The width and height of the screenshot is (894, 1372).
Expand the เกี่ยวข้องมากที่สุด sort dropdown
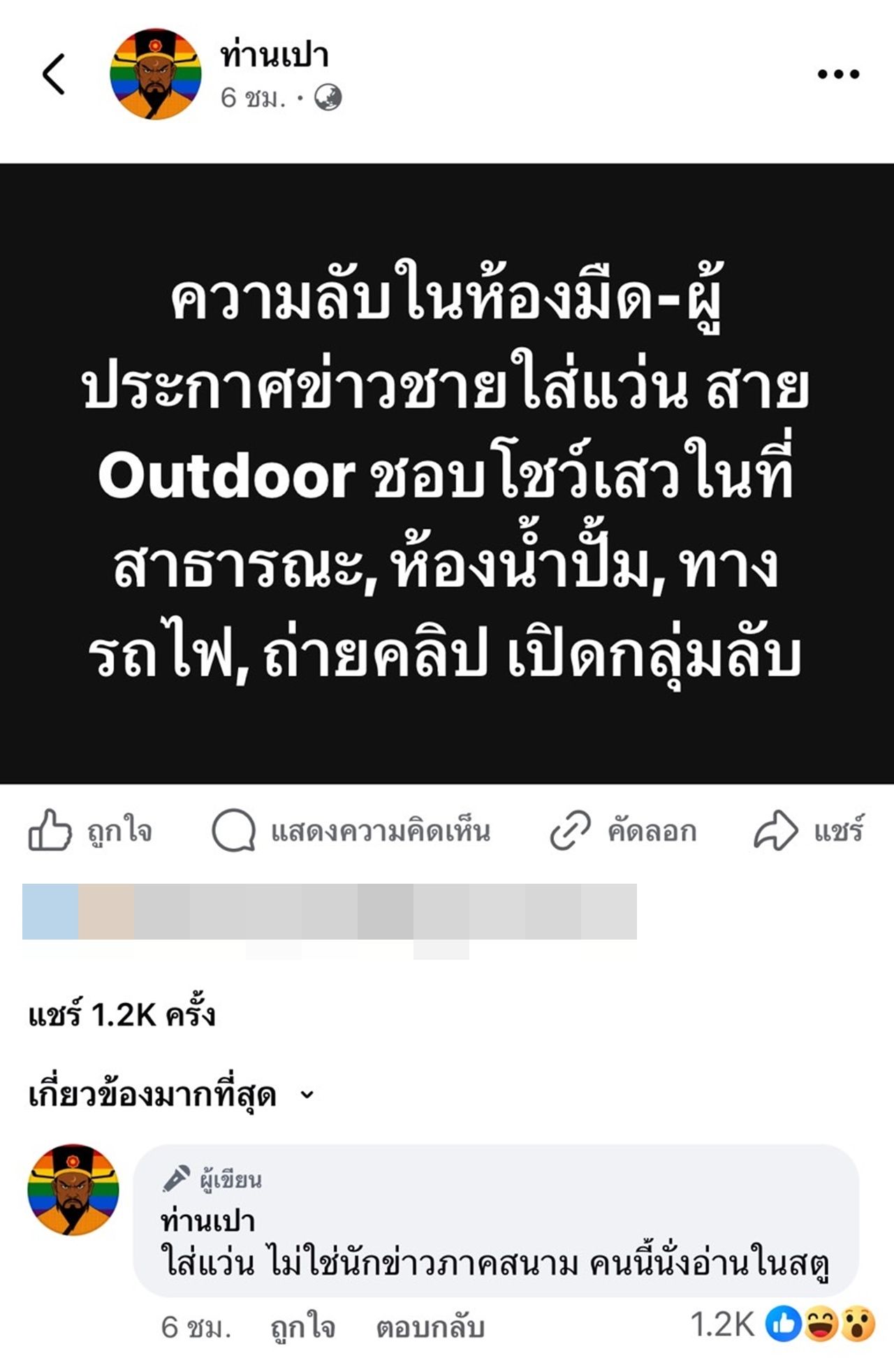click(171, 1095)
